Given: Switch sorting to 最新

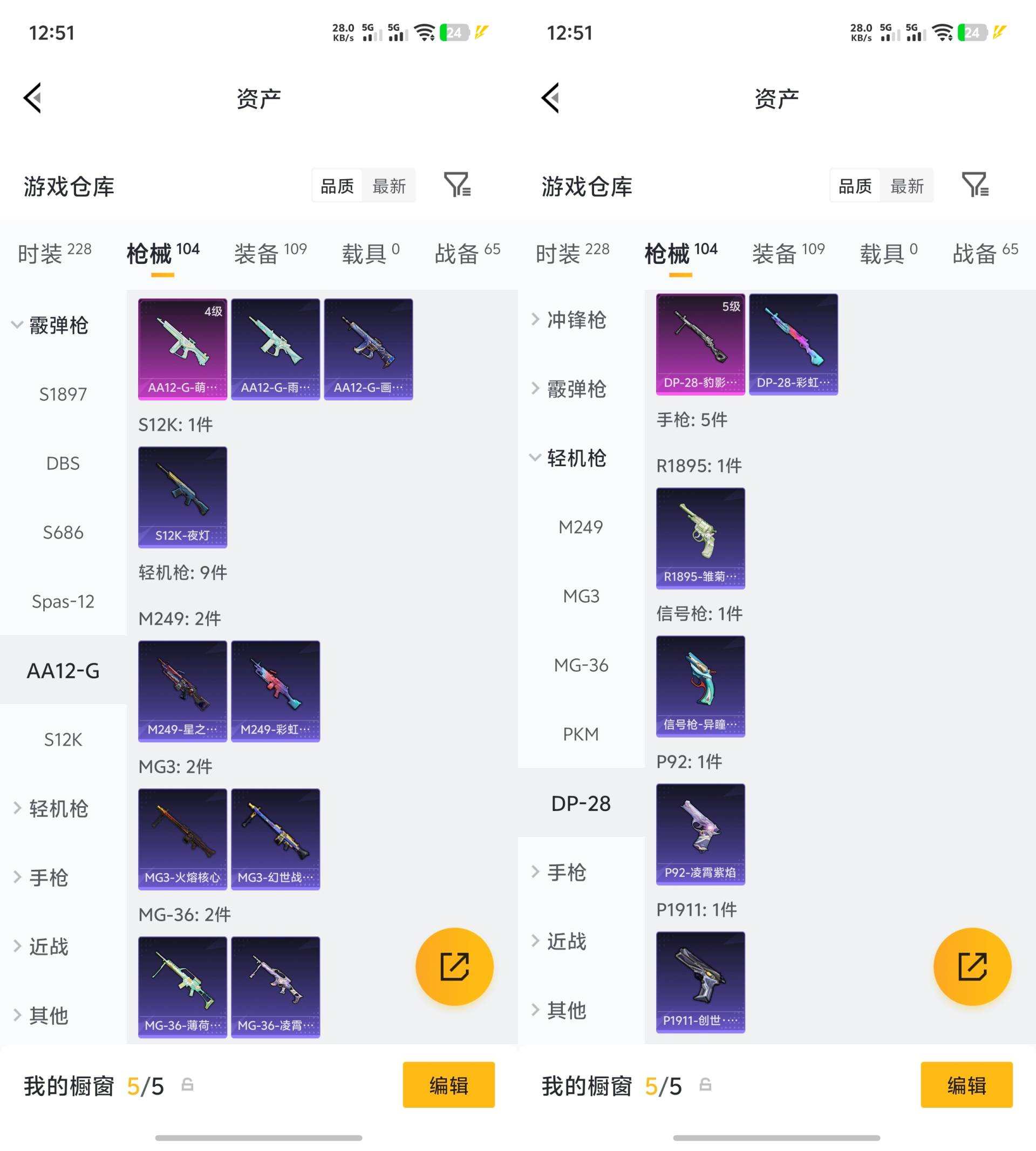Looking at the screenshot, I should pos(390,185).
